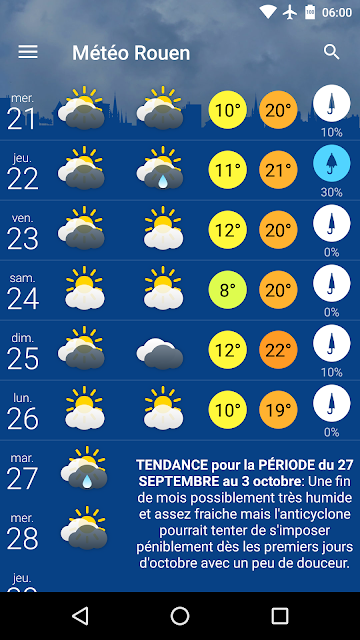Open the hamburger navigation menu
This screenshot has height=640, width=360.
tap(28, 52)
